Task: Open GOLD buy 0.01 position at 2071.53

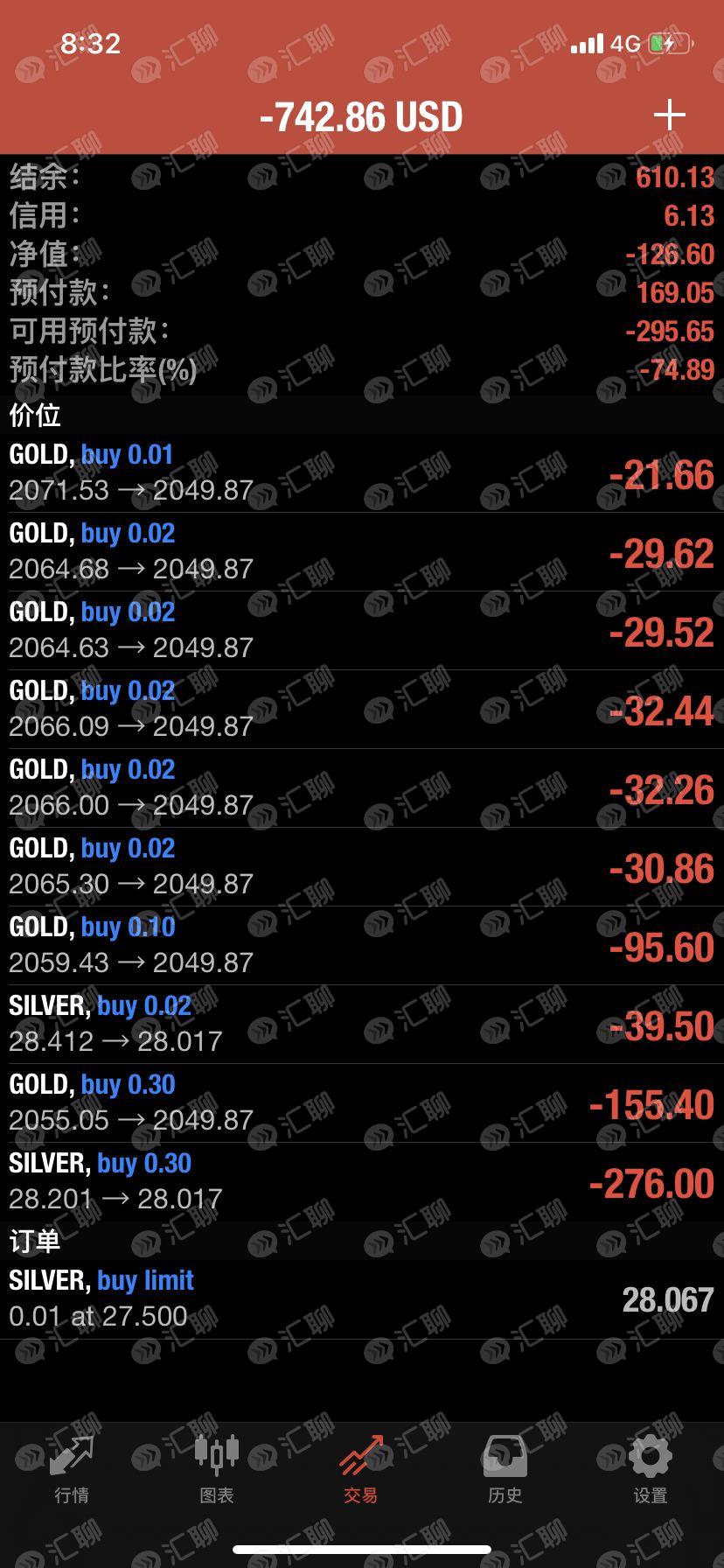Action: (x=362, y=473)
